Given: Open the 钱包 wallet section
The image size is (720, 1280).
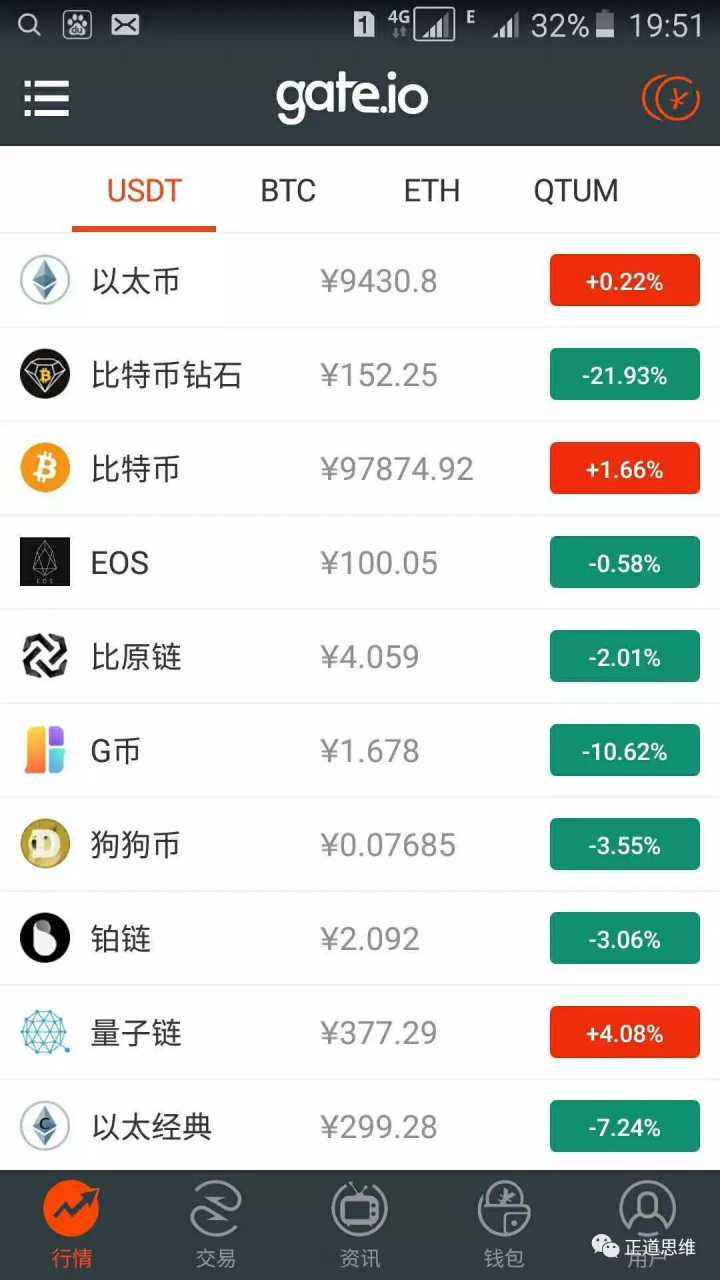Looking at the screenshot, I should click(x=503, y=1220).
